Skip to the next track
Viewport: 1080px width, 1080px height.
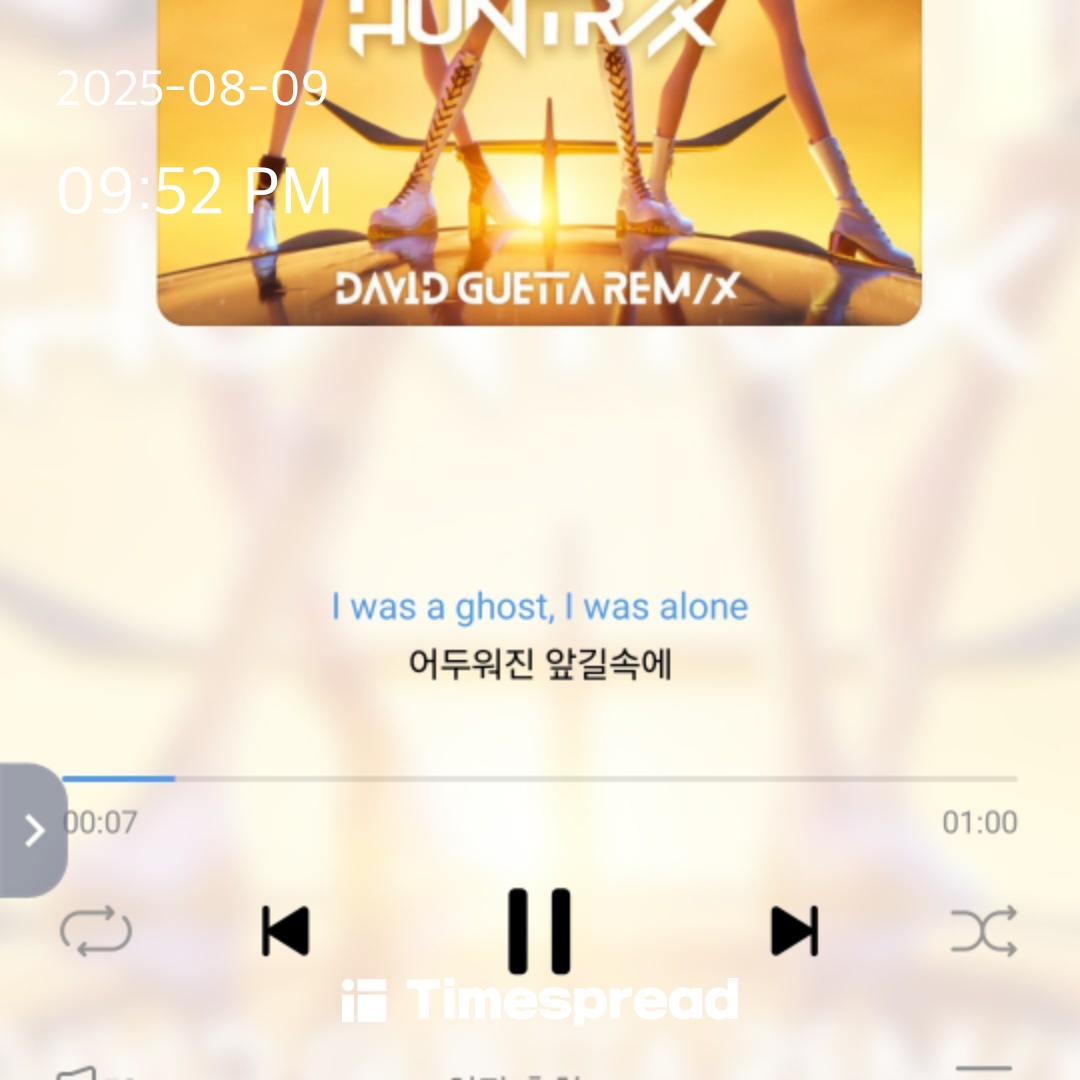tap(795, 931)
